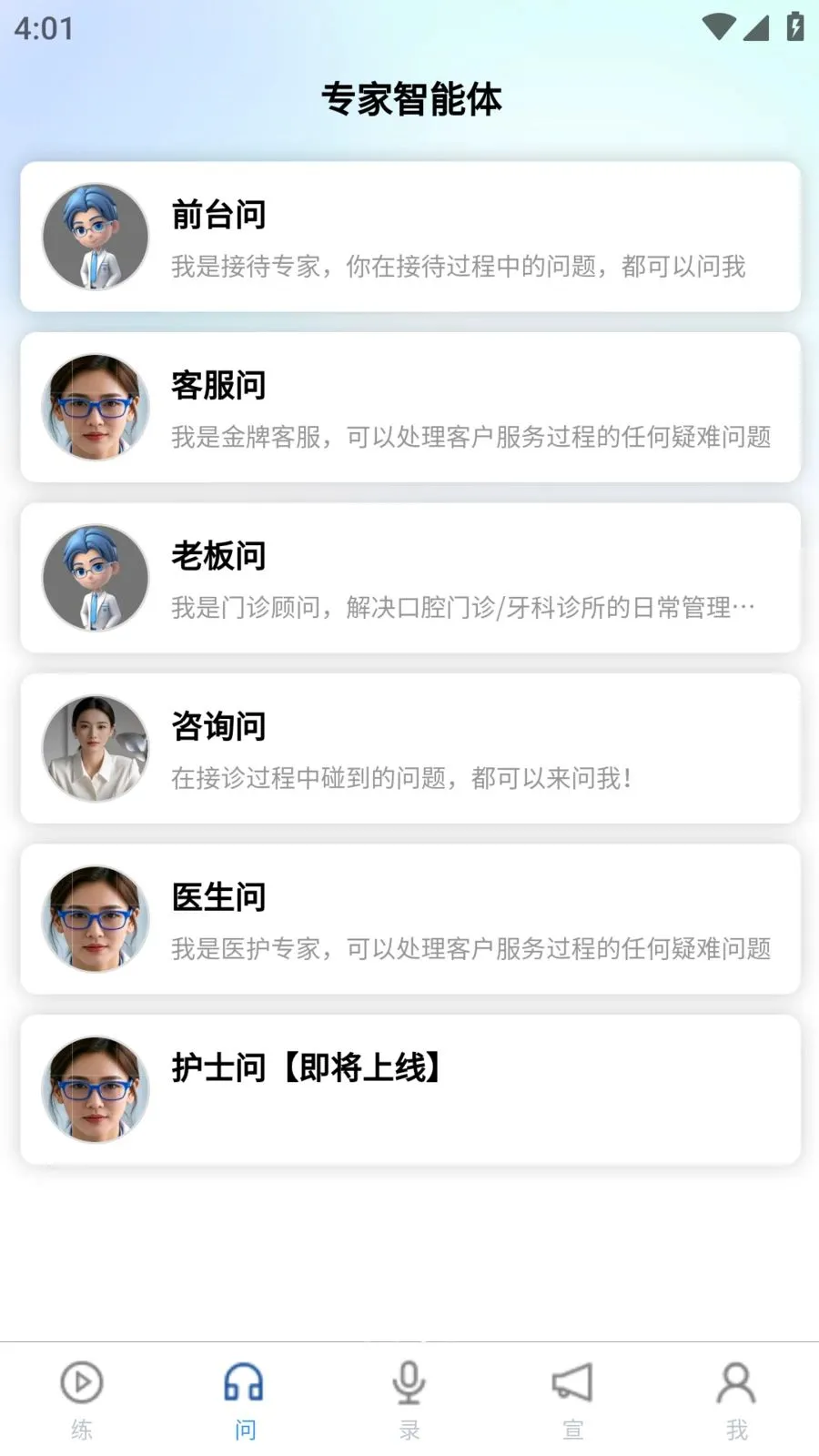Open the 咨询问 consultation expert card
819x1456 pixels.
[x=409, y=748]
